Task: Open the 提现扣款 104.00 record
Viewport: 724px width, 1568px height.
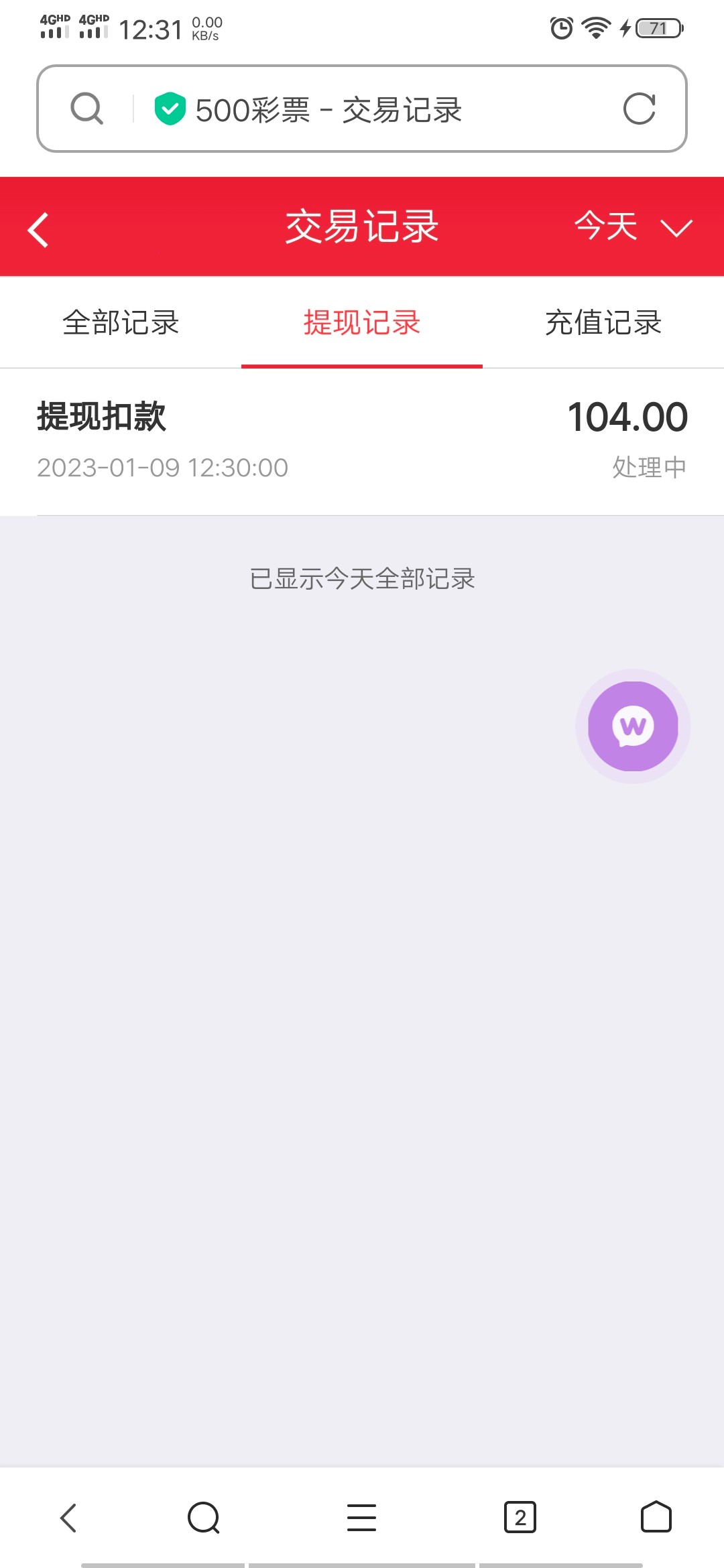Action: [x=362, y=440]
